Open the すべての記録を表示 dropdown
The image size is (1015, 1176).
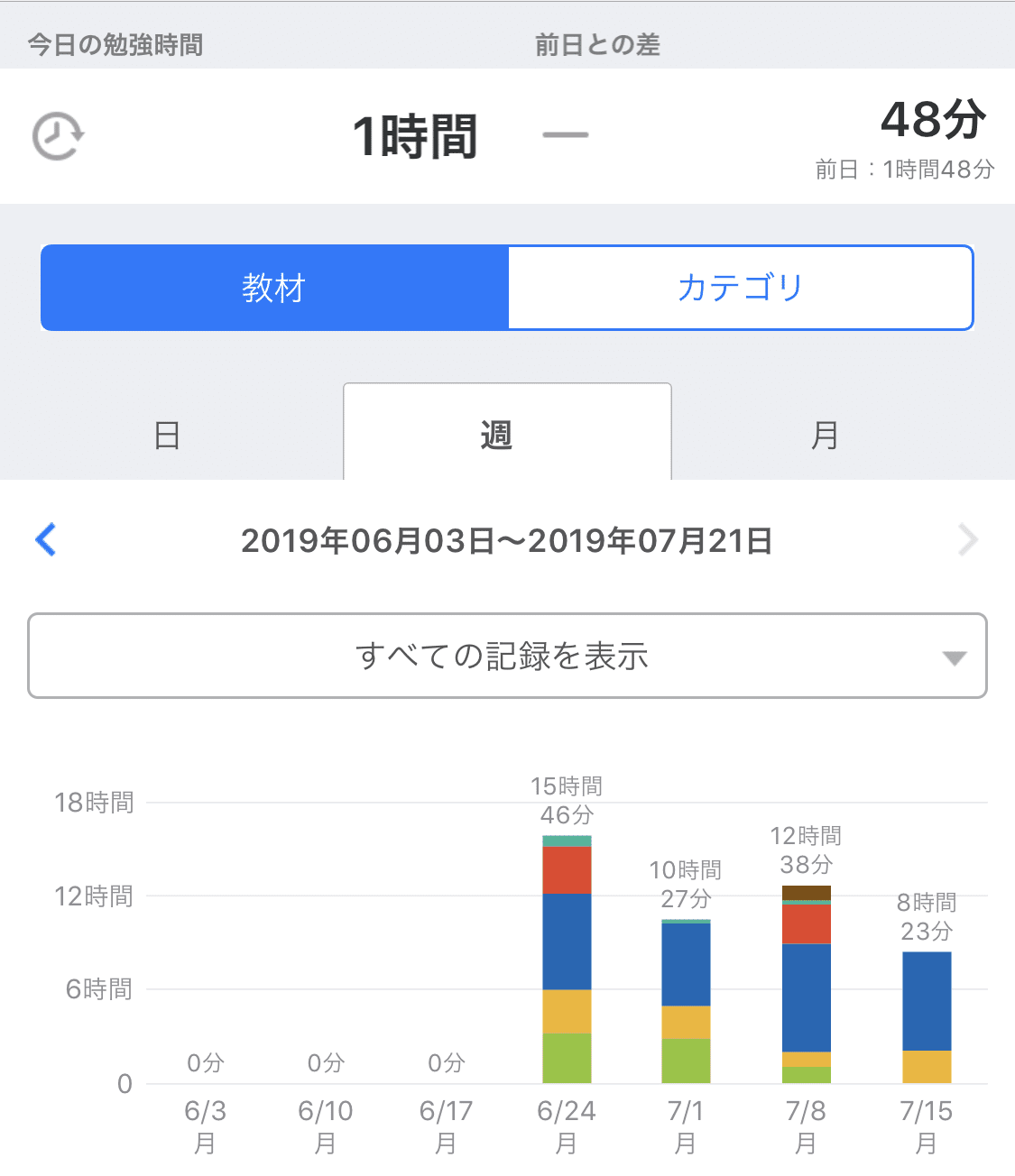pos(506,657)
